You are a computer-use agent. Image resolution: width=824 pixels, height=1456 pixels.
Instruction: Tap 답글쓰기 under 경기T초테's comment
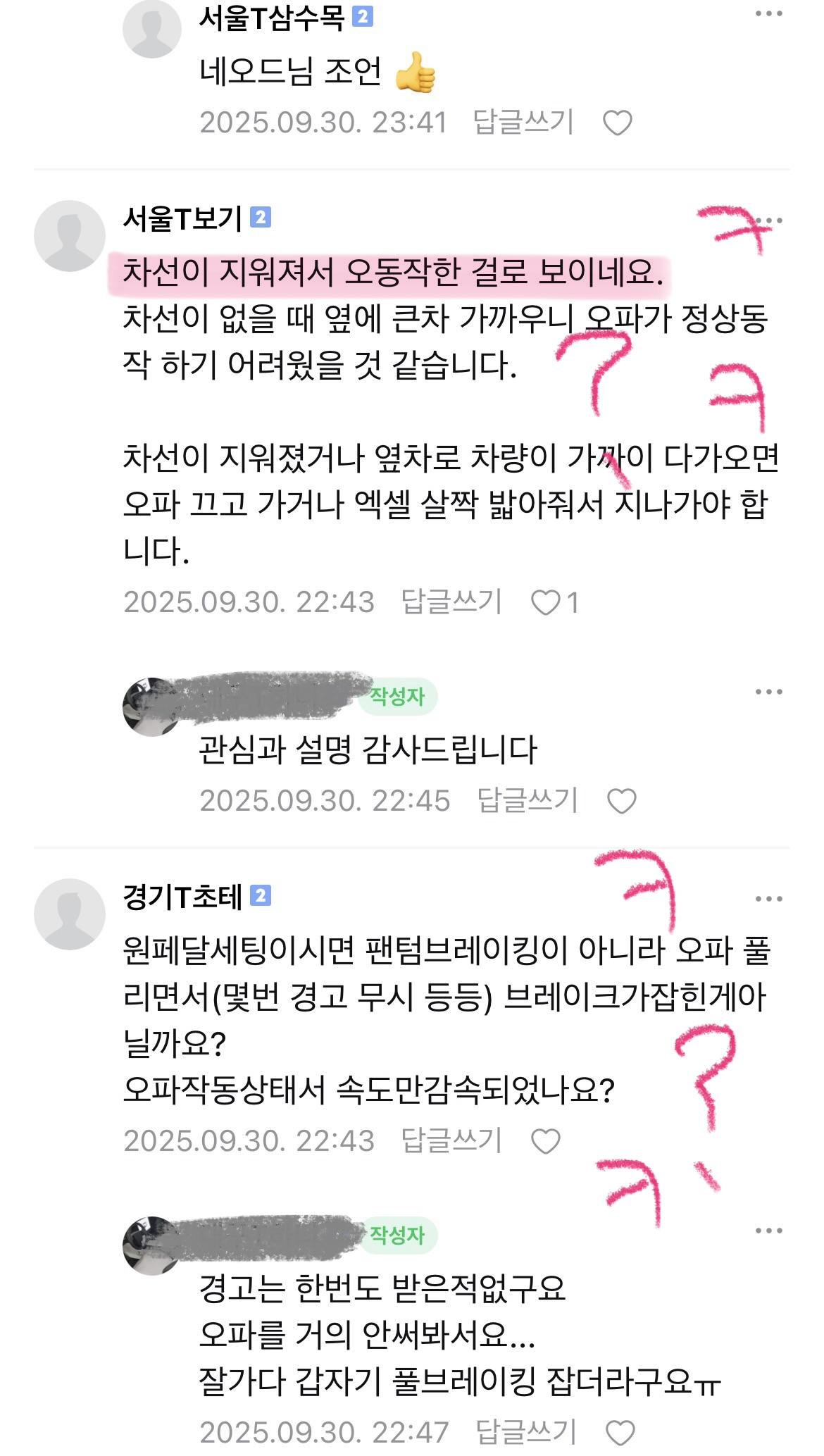click(451, 1140)
